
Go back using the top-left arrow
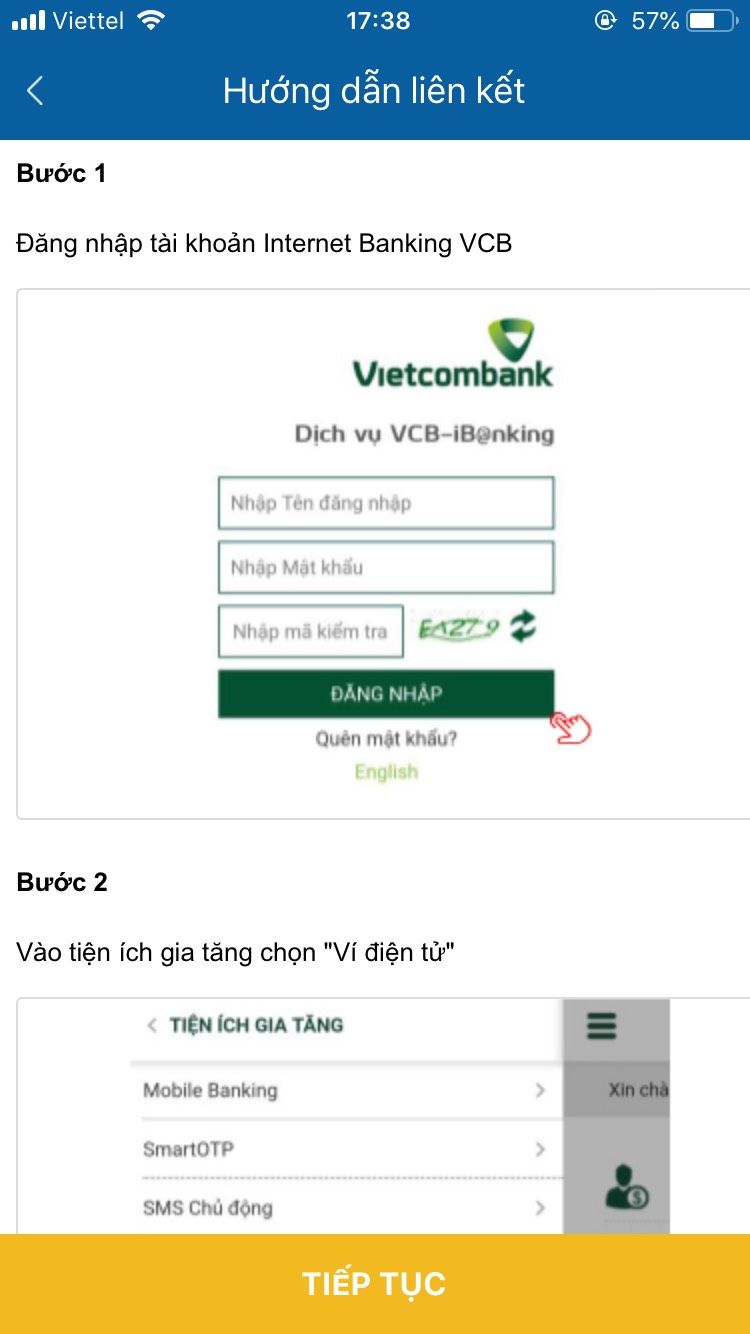(x=35, y=91)
